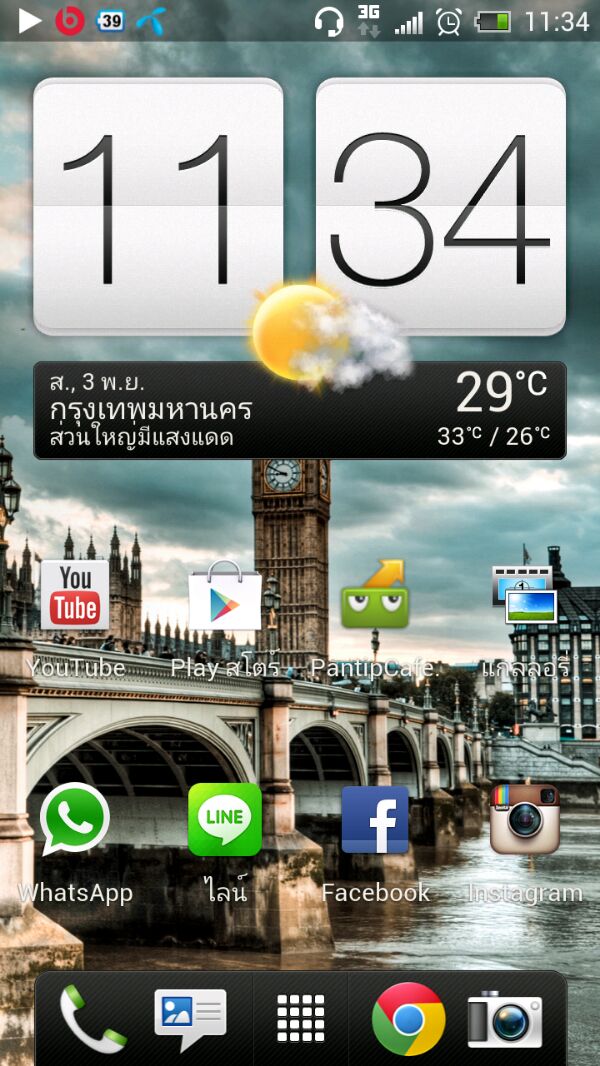Open the Bangkok weather details panel
Viewport: 600px width, 1066px height.
pos(300,410)
